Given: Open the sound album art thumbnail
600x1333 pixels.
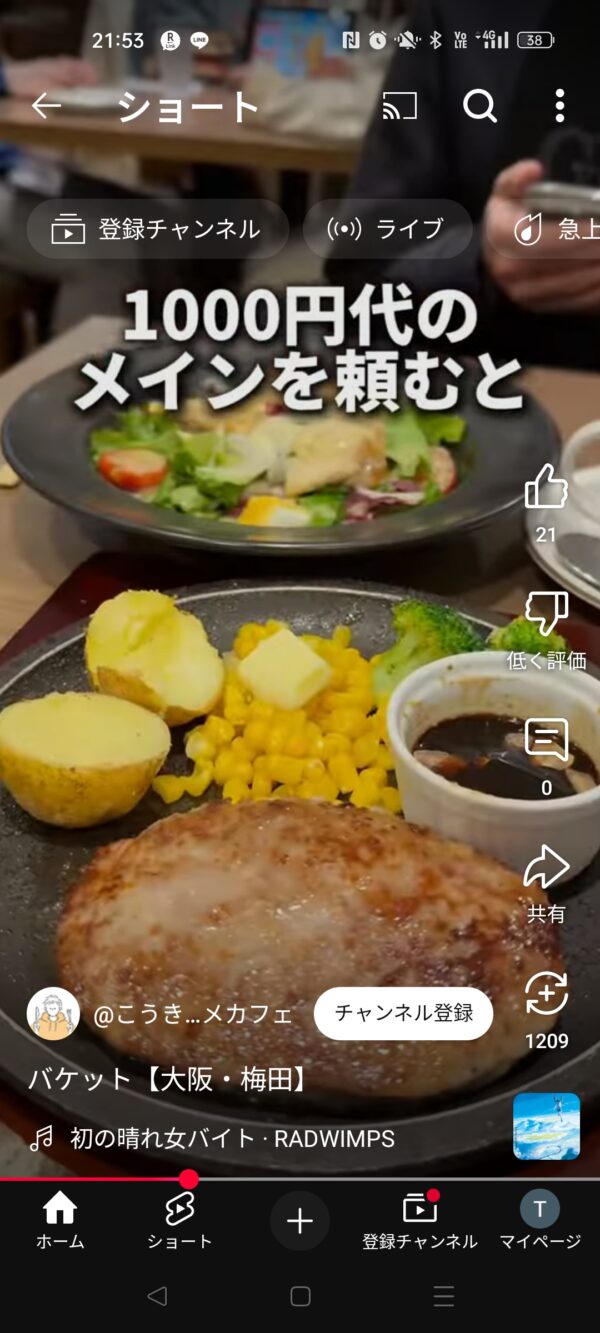Looking at the screenshot, I should coord(546,1126).
